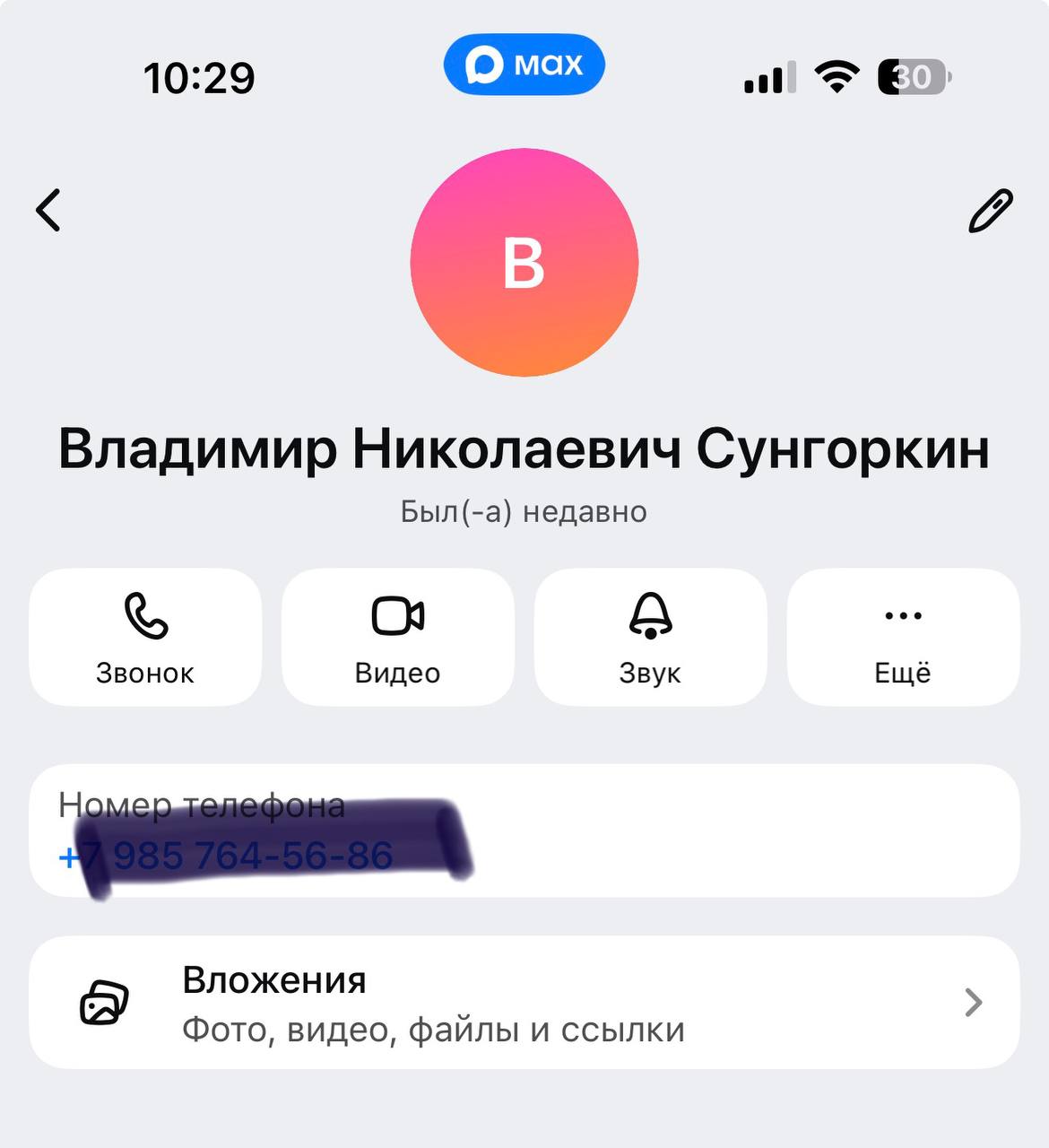Open the Ещё more options button
1049x1148 pixels.
point(903,637)
